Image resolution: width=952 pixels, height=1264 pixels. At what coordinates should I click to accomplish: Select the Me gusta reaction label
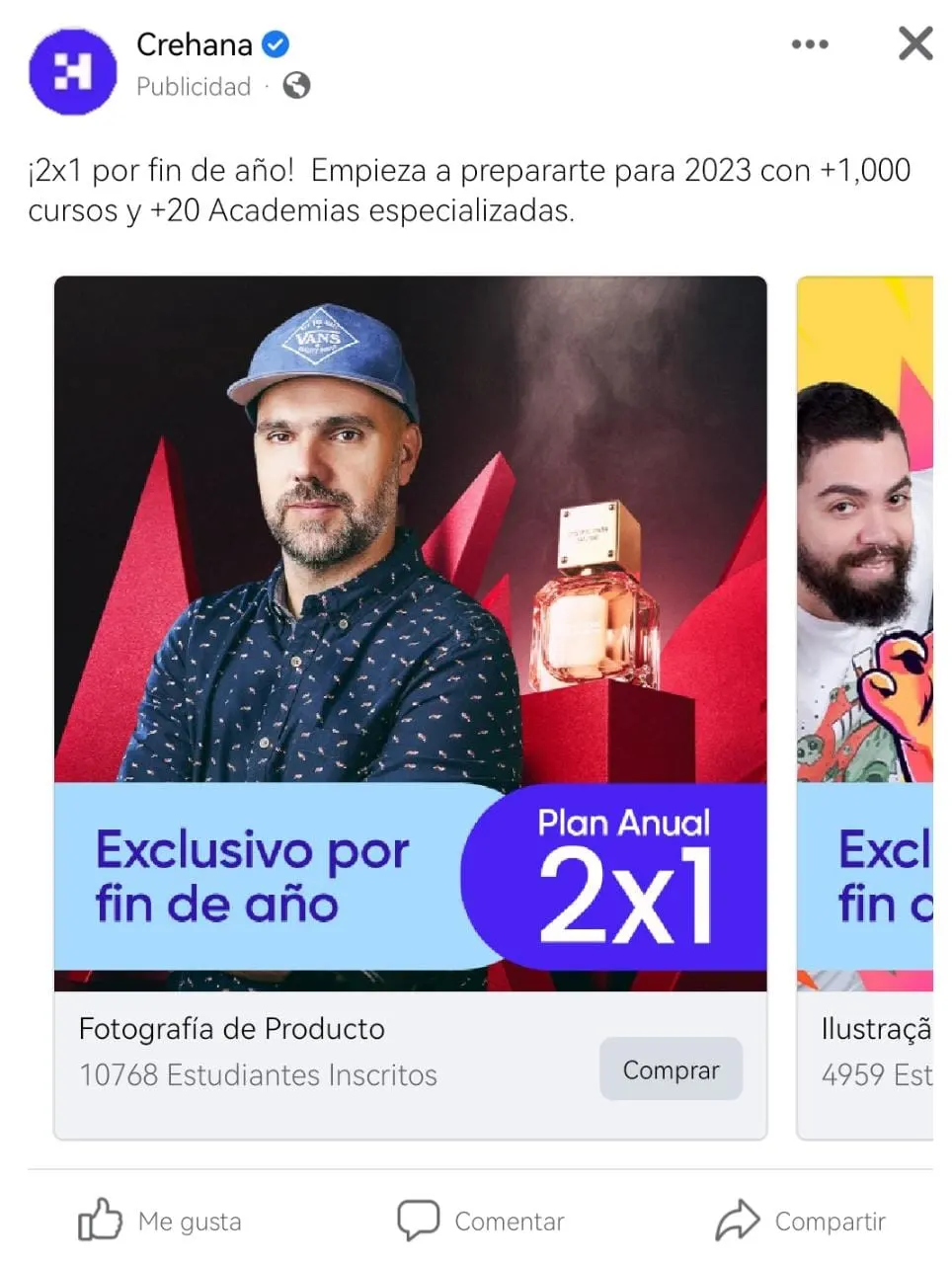(x=188, y=1222)
